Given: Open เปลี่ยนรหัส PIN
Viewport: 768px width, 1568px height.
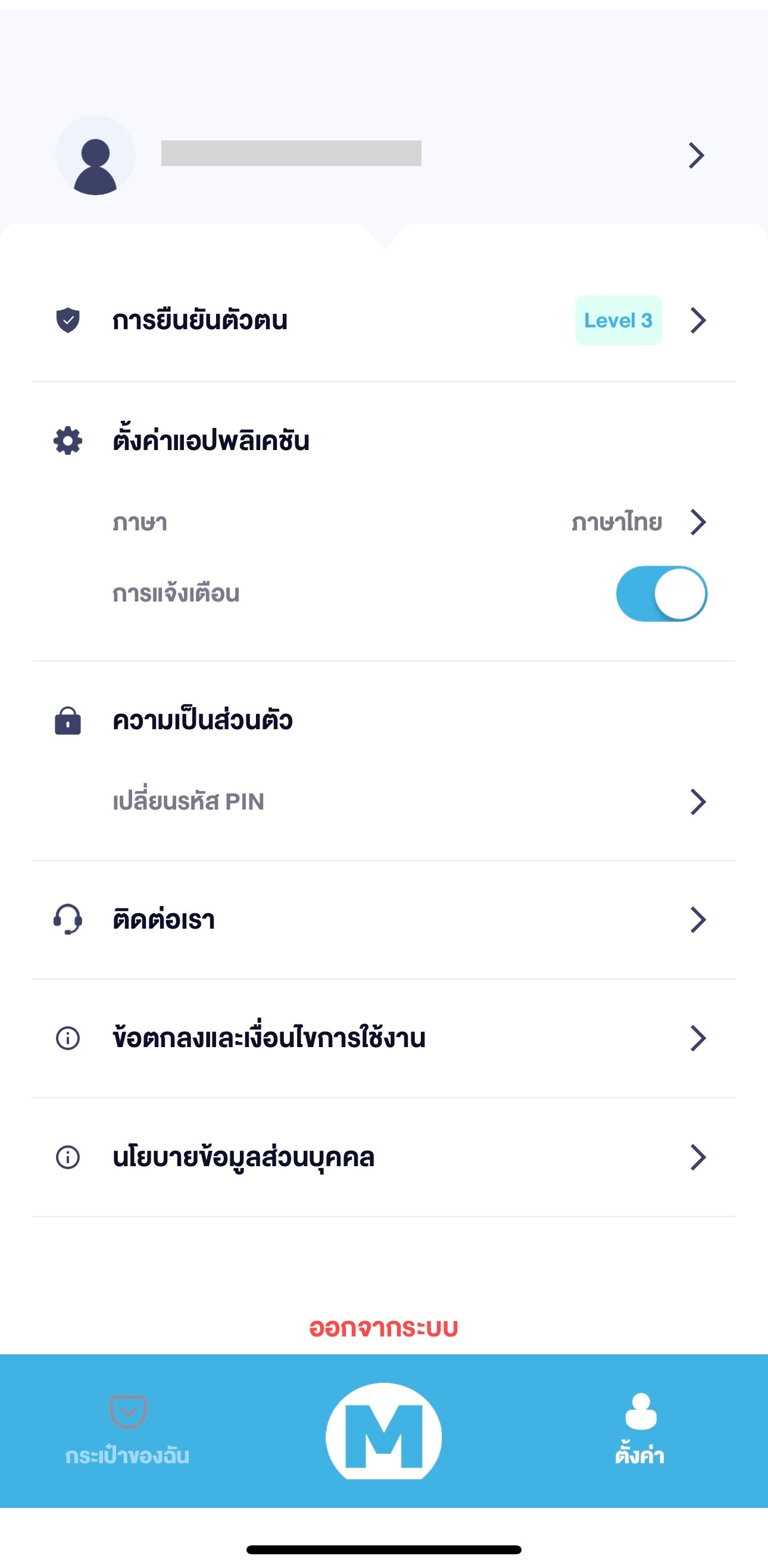Looking at the screenshot, I should [383, 802].
